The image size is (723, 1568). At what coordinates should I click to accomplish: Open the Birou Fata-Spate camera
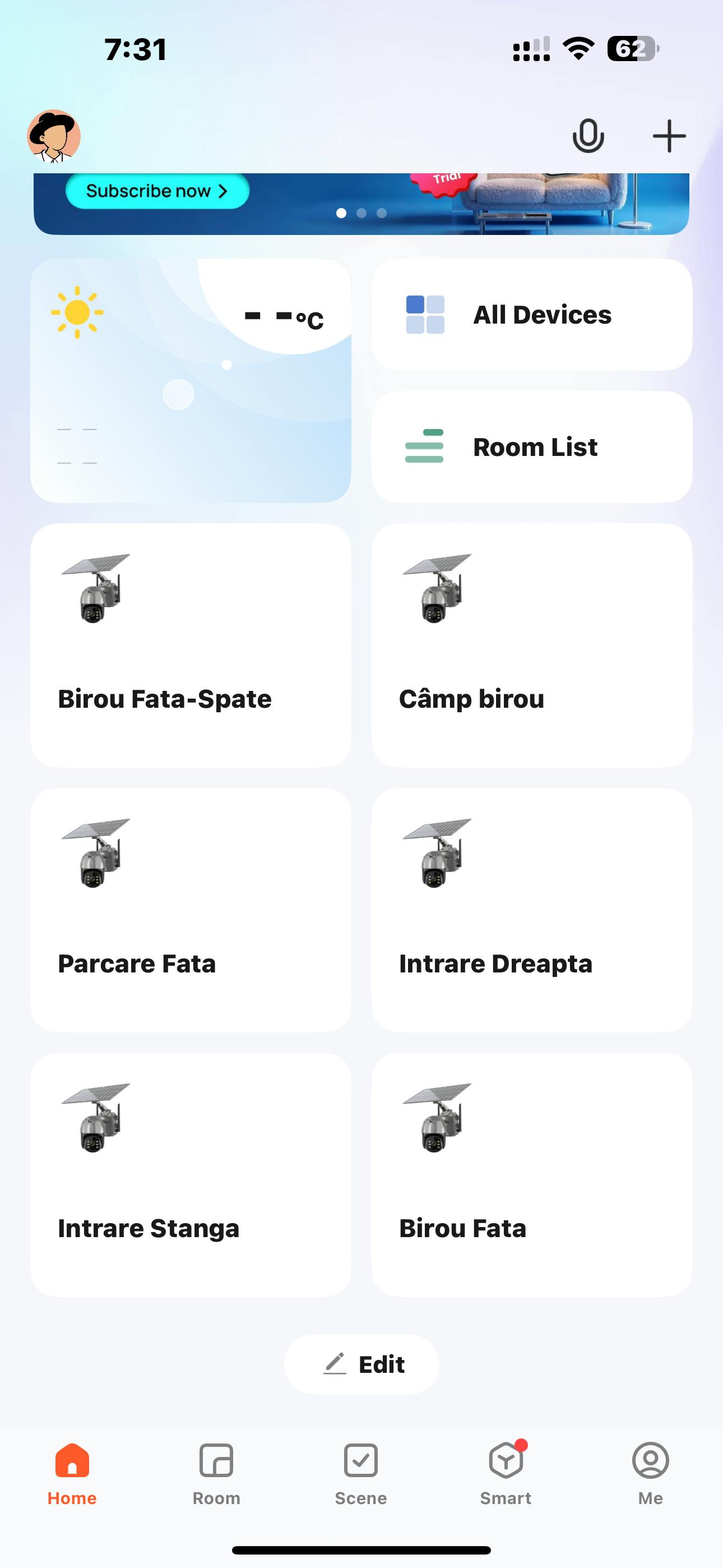coord(191,644)
